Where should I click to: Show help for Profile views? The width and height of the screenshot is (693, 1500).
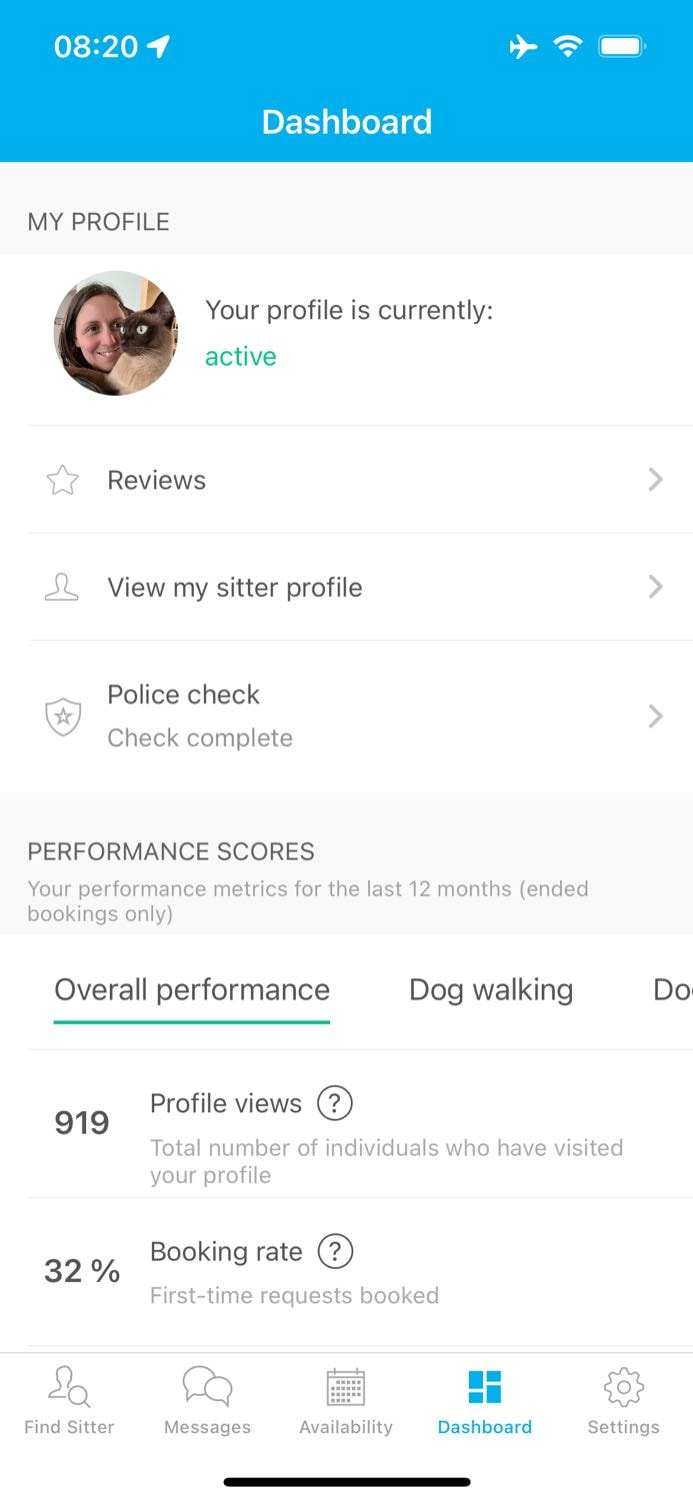[x=335, y=1104]
